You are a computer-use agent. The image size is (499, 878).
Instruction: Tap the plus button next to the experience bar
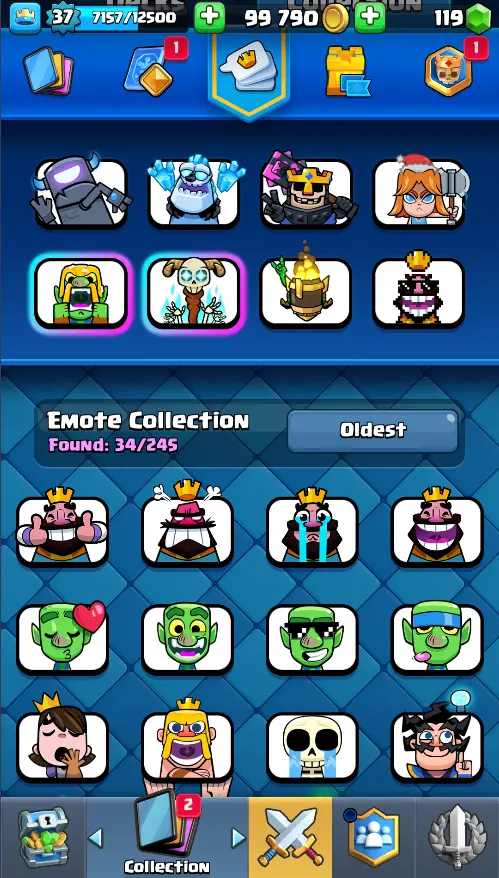[x=209, y=17]
